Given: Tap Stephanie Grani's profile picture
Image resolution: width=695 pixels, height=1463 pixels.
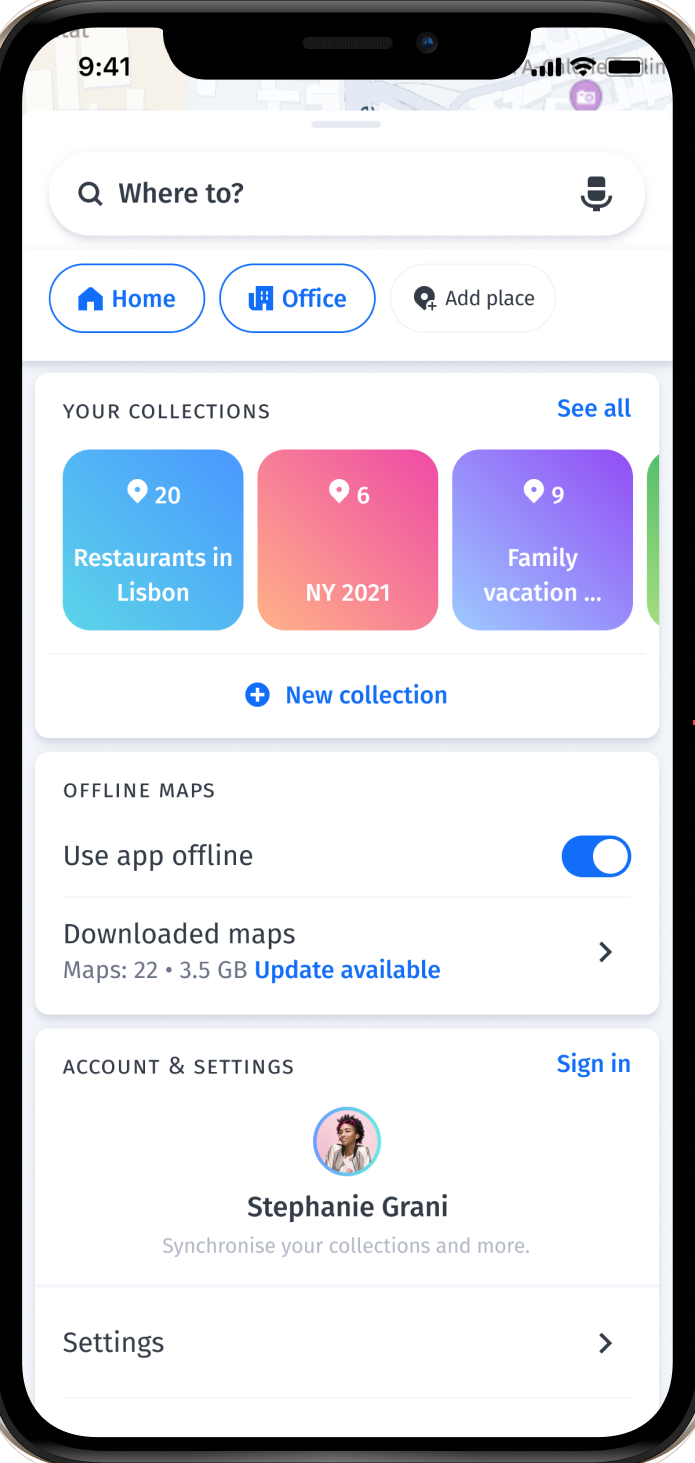Looking at the screenshot, I should coord(347,1141).
